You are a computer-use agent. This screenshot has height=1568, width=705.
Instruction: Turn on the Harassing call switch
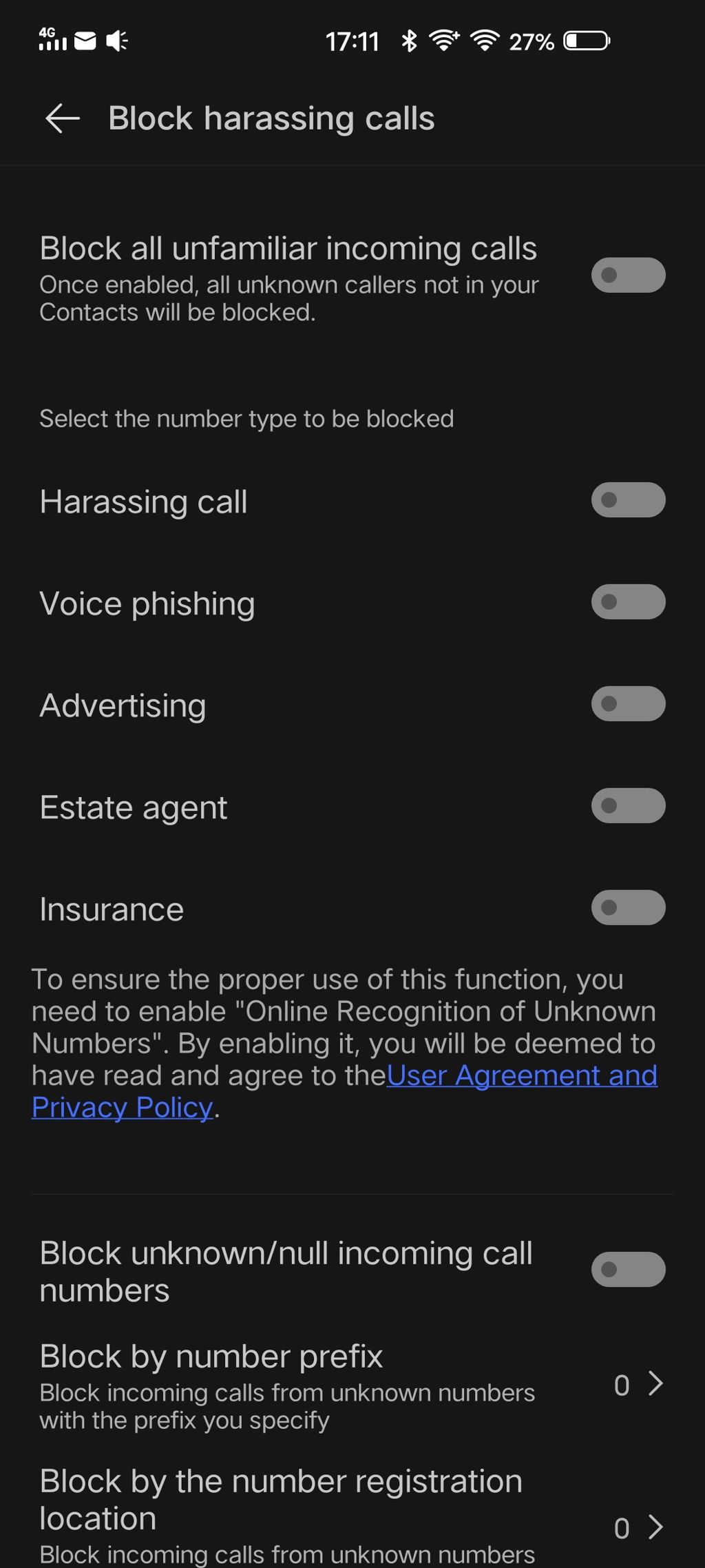(628, 499)
